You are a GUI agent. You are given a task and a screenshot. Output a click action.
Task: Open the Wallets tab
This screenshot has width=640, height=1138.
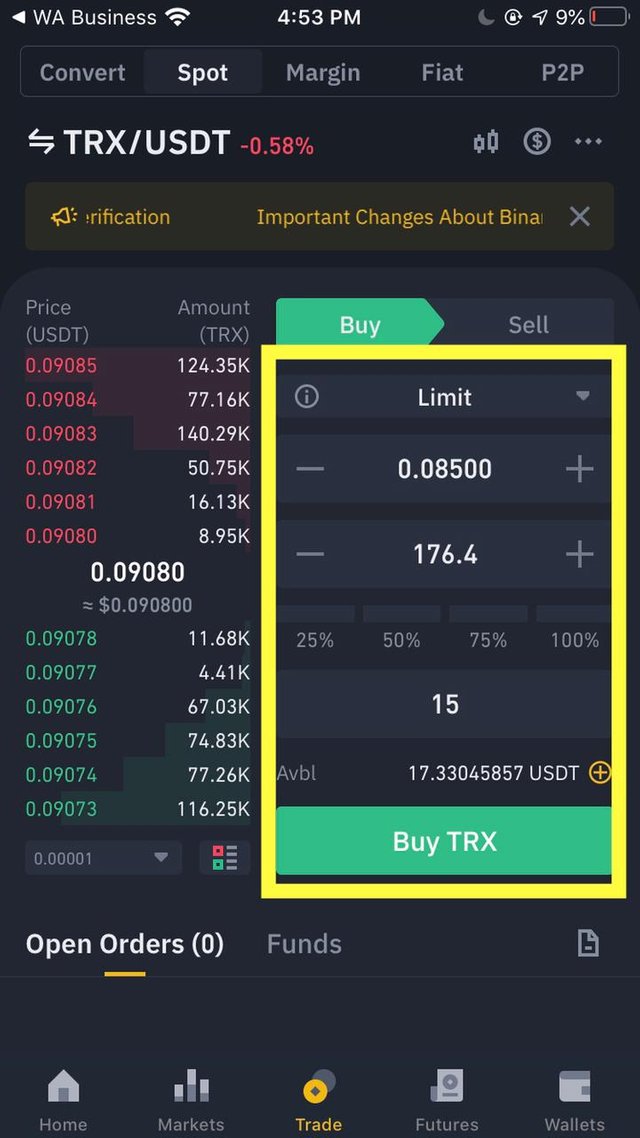tap(575, 1100)
